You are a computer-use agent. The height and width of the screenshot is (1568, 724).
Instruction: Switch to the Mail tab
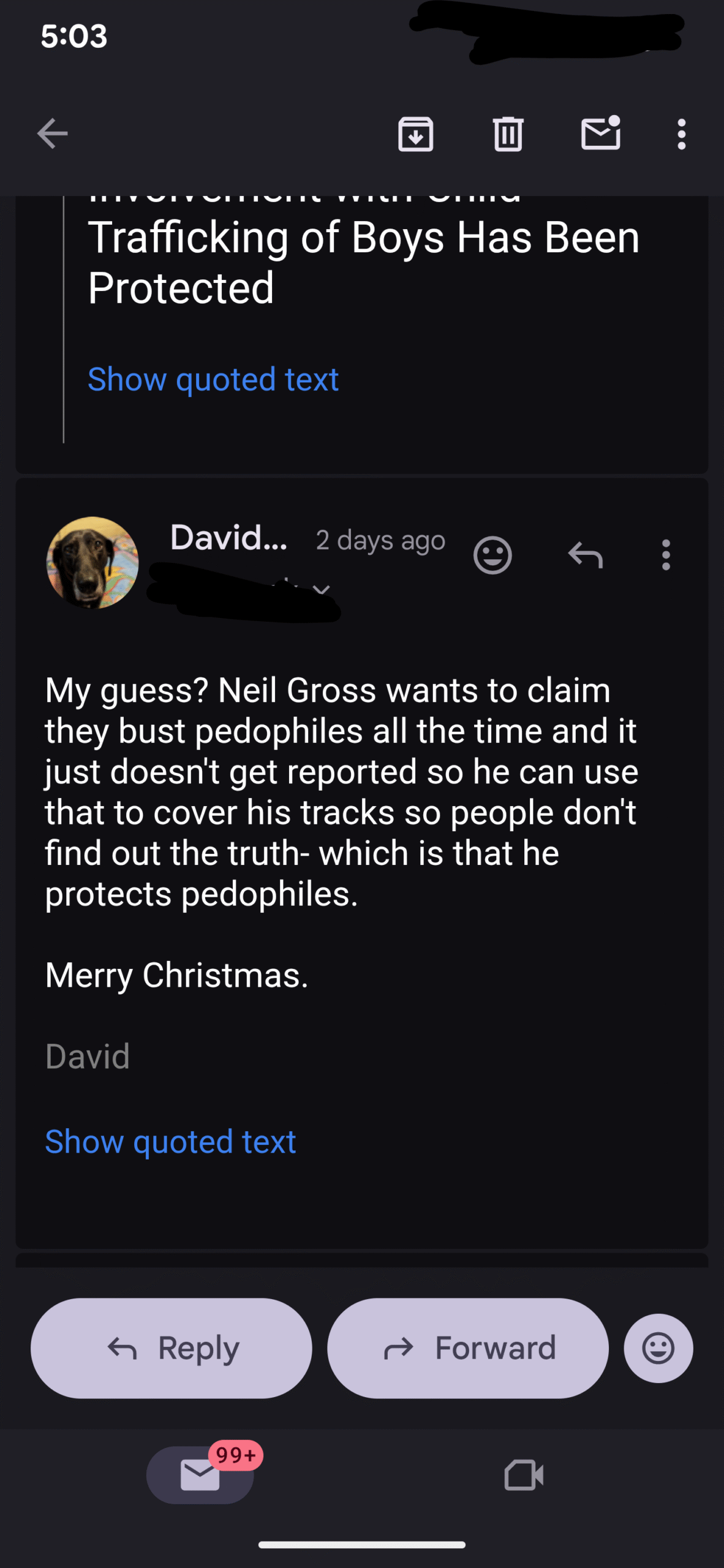(x=200, y=1475)
